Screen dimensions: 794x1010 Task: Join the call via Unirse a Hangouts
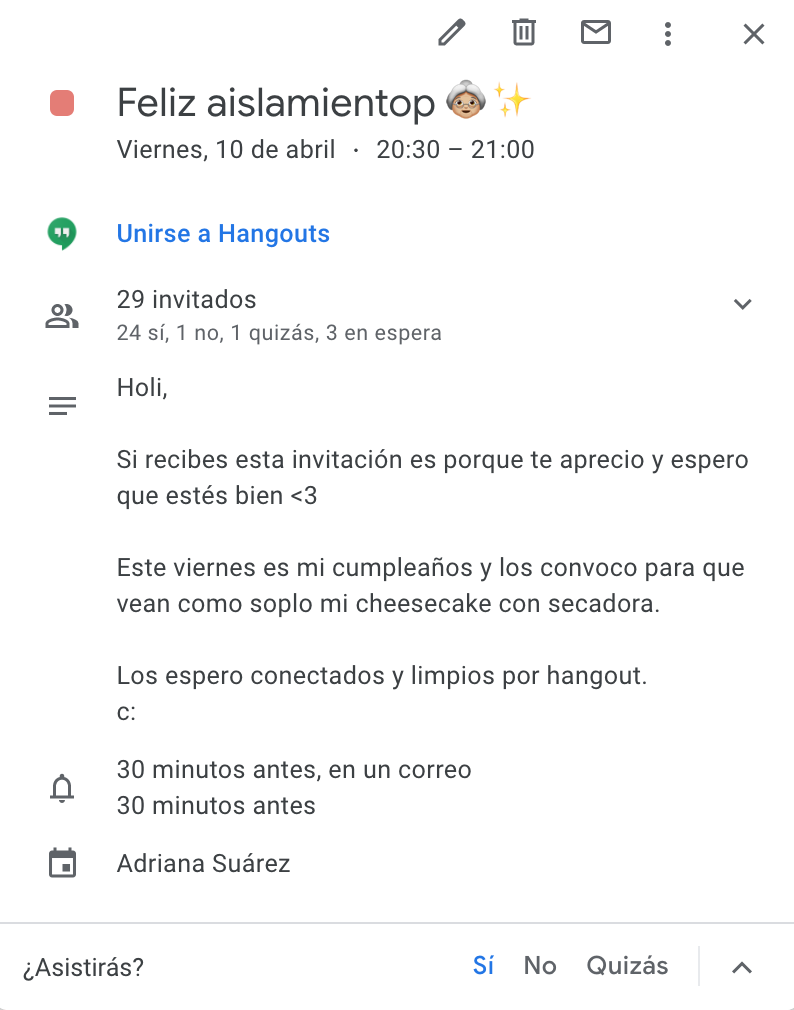(x=223, y=234)
